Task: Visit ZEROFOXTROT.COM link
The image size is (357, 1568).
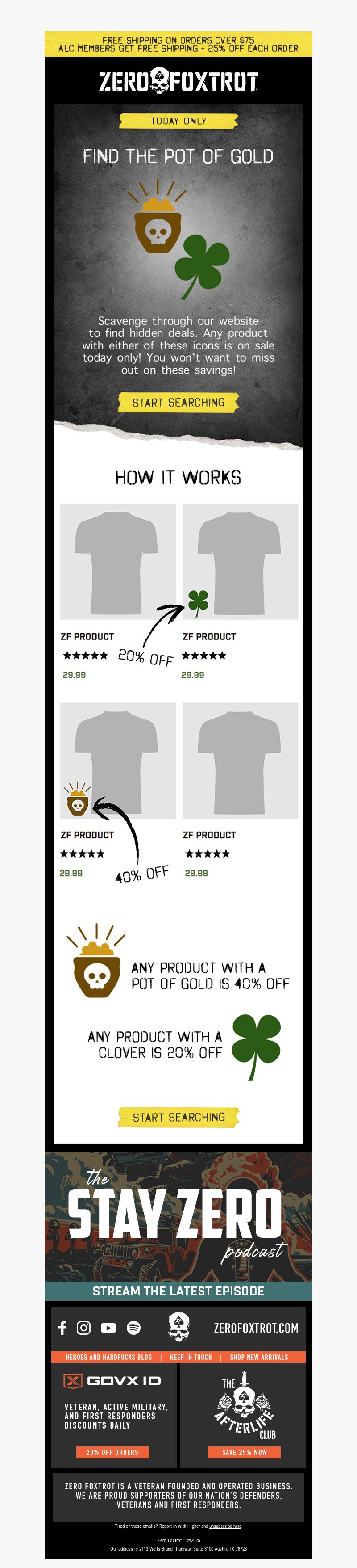Action: tap(255, 1328)
